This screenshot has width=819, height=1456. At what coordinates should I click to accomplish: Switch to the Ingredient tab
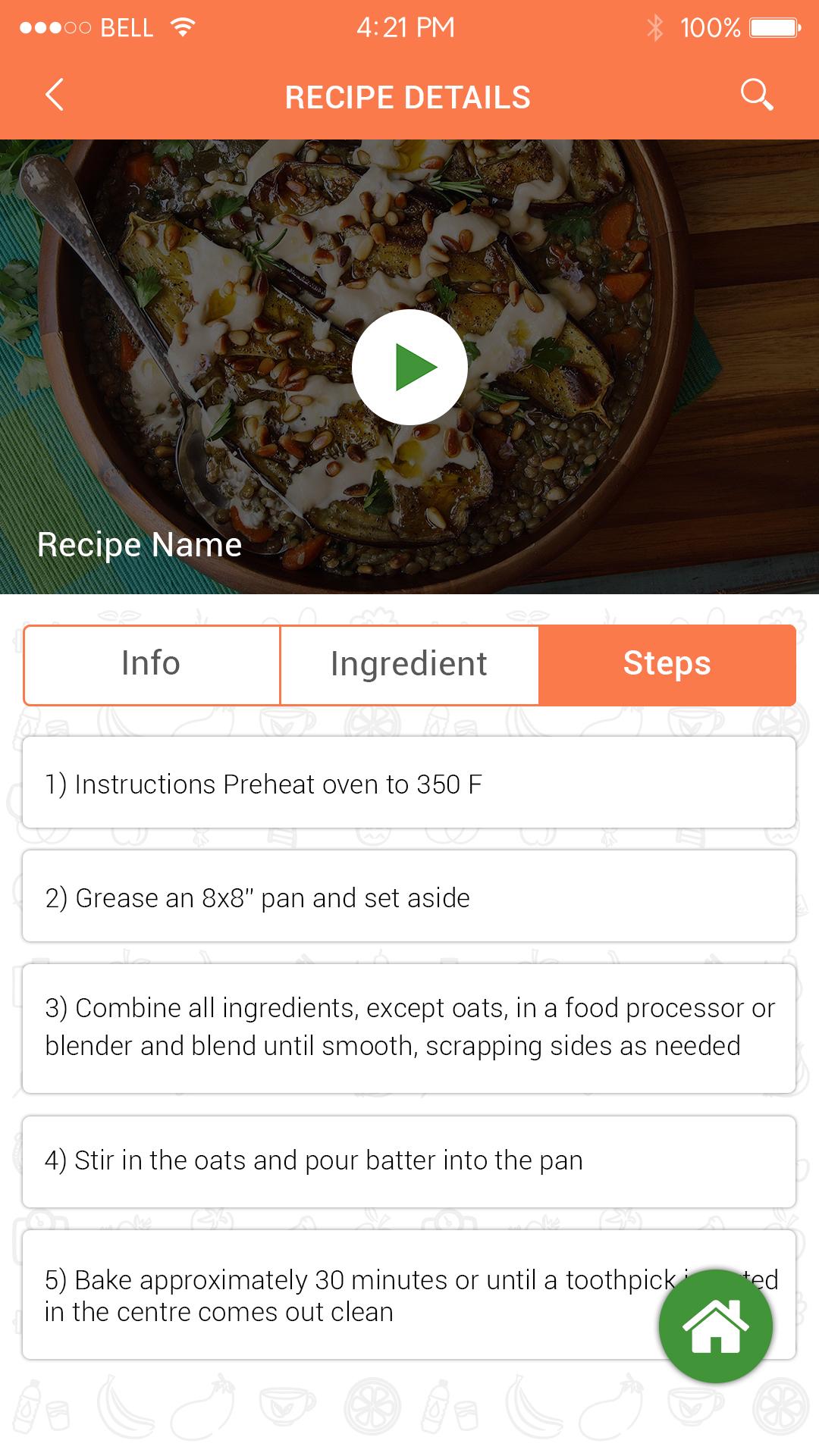(409, 665)
